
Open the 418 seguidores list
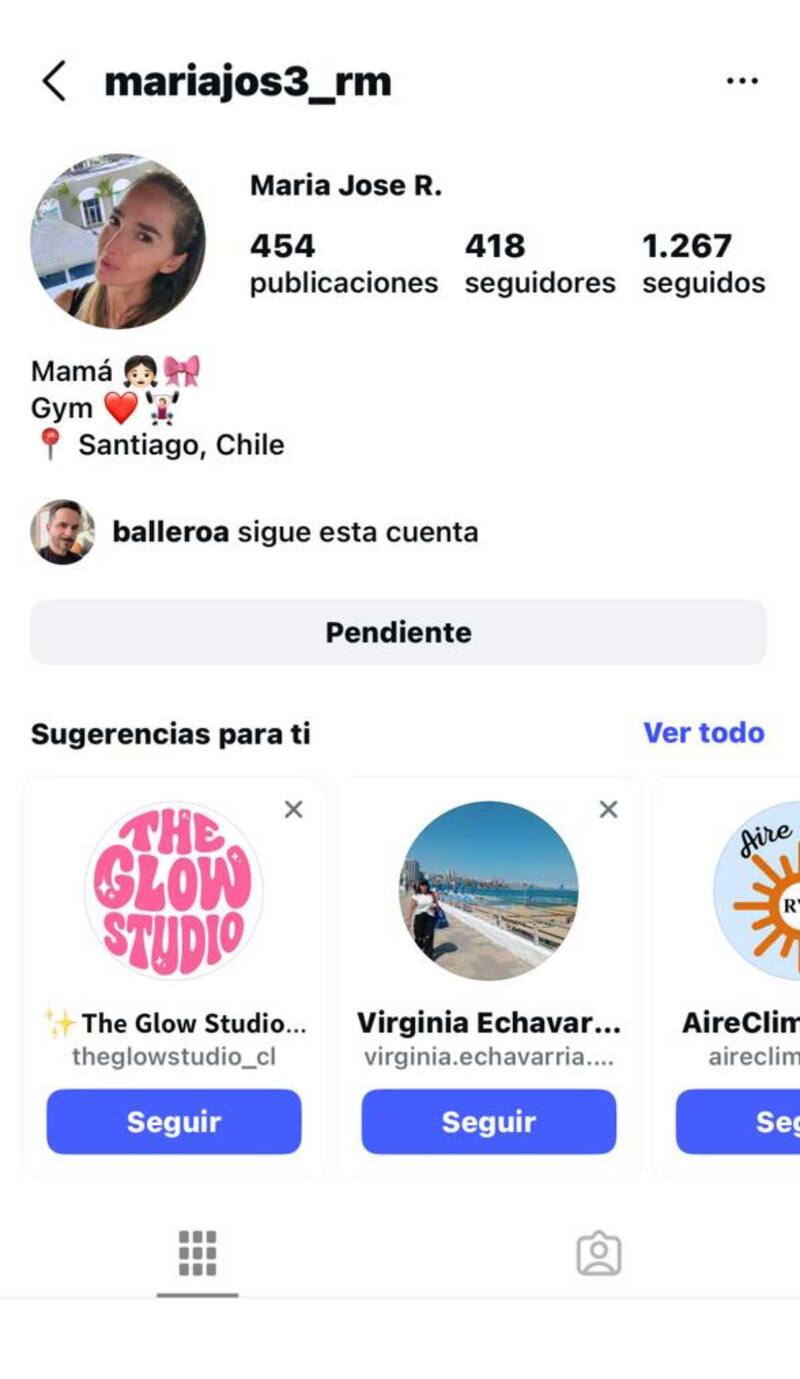539,263
